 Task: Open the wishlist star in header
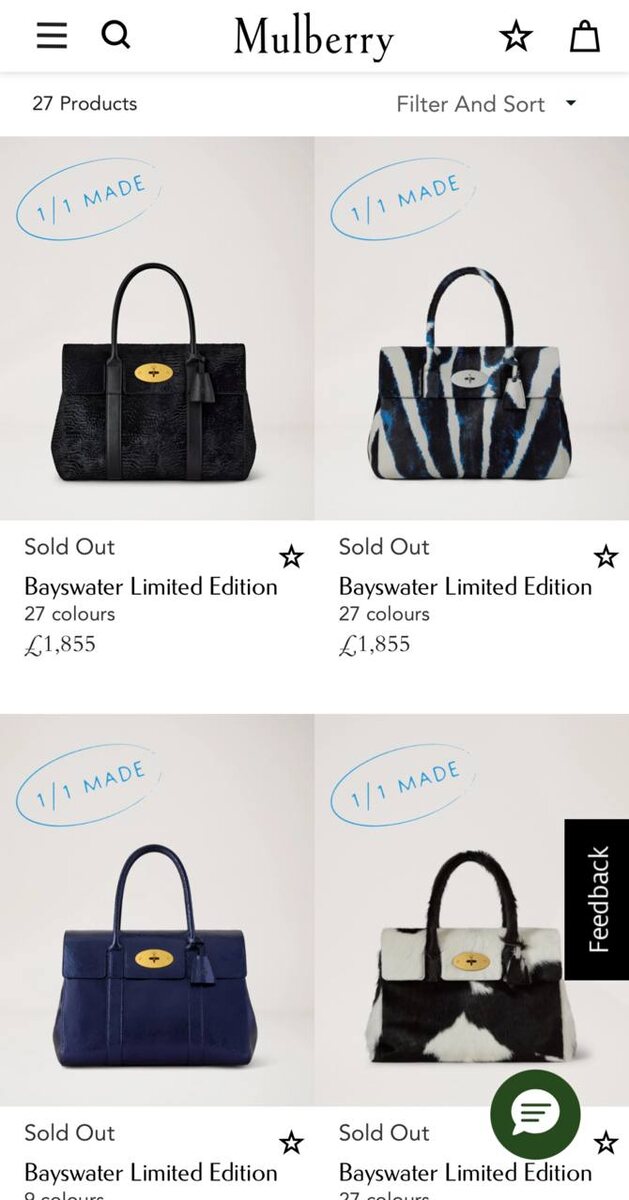(516, 37)
